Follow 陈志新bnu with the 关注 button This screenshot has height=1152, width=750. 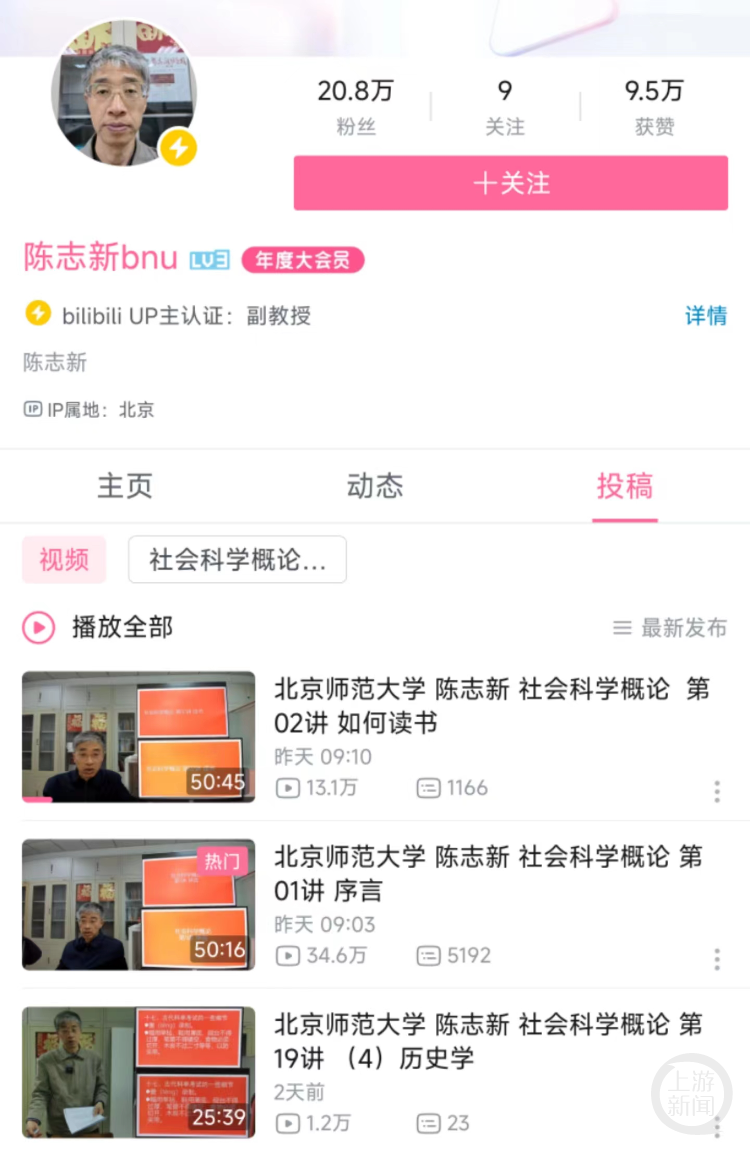point(510,183)
